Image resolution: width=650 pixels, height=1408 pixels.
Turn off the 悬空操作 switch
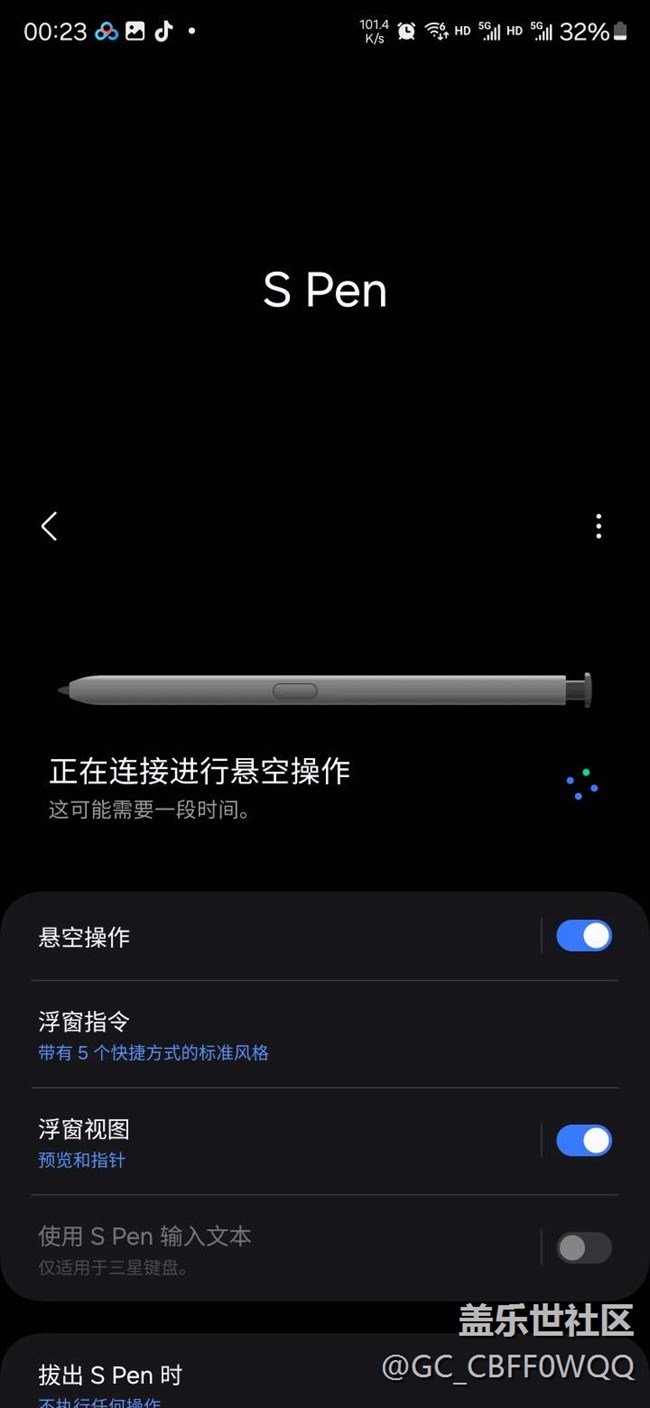584,936
